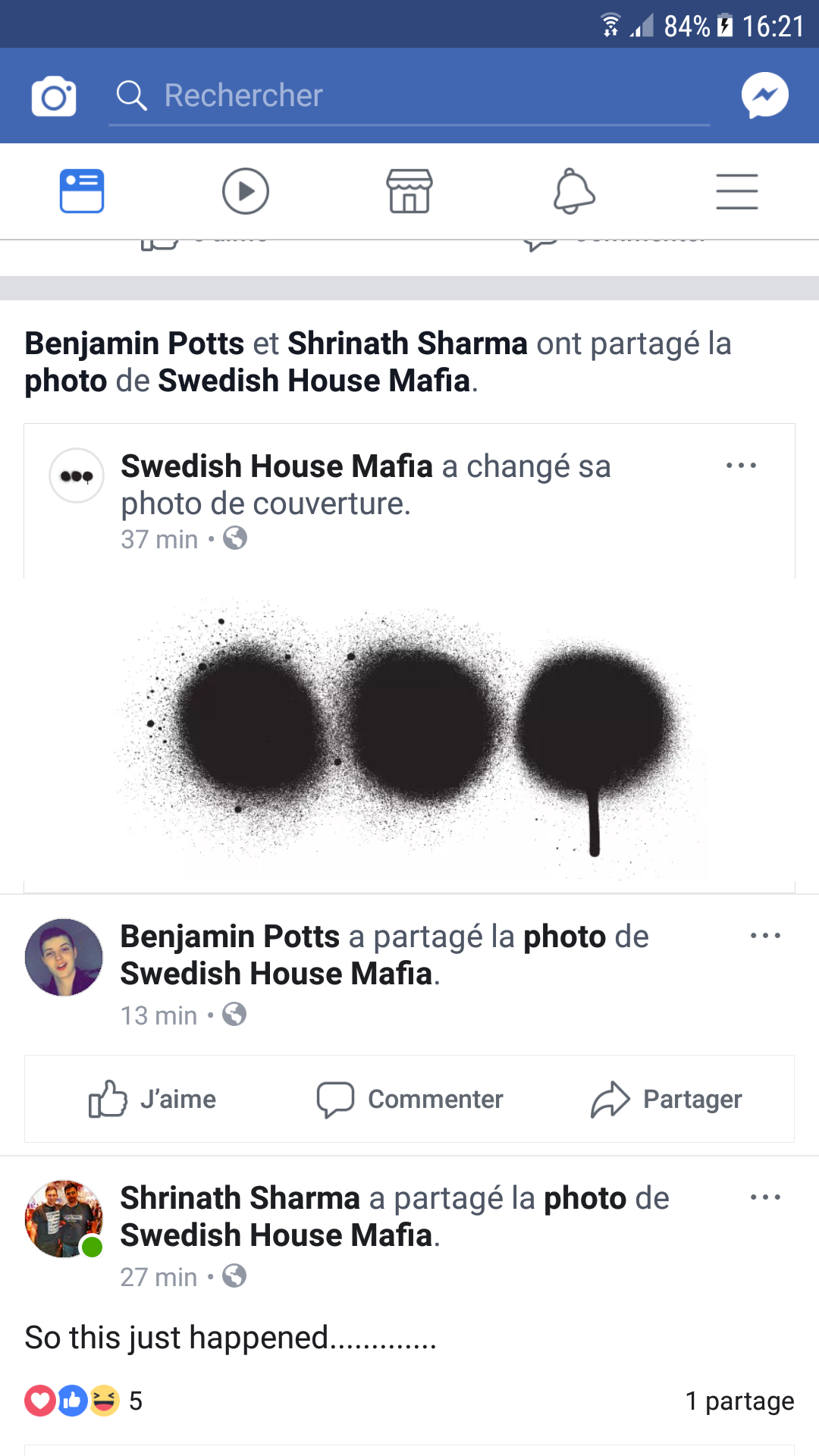
Task: View reactions on Shrinath Sharma's post
Action: tap(83, 1401)
